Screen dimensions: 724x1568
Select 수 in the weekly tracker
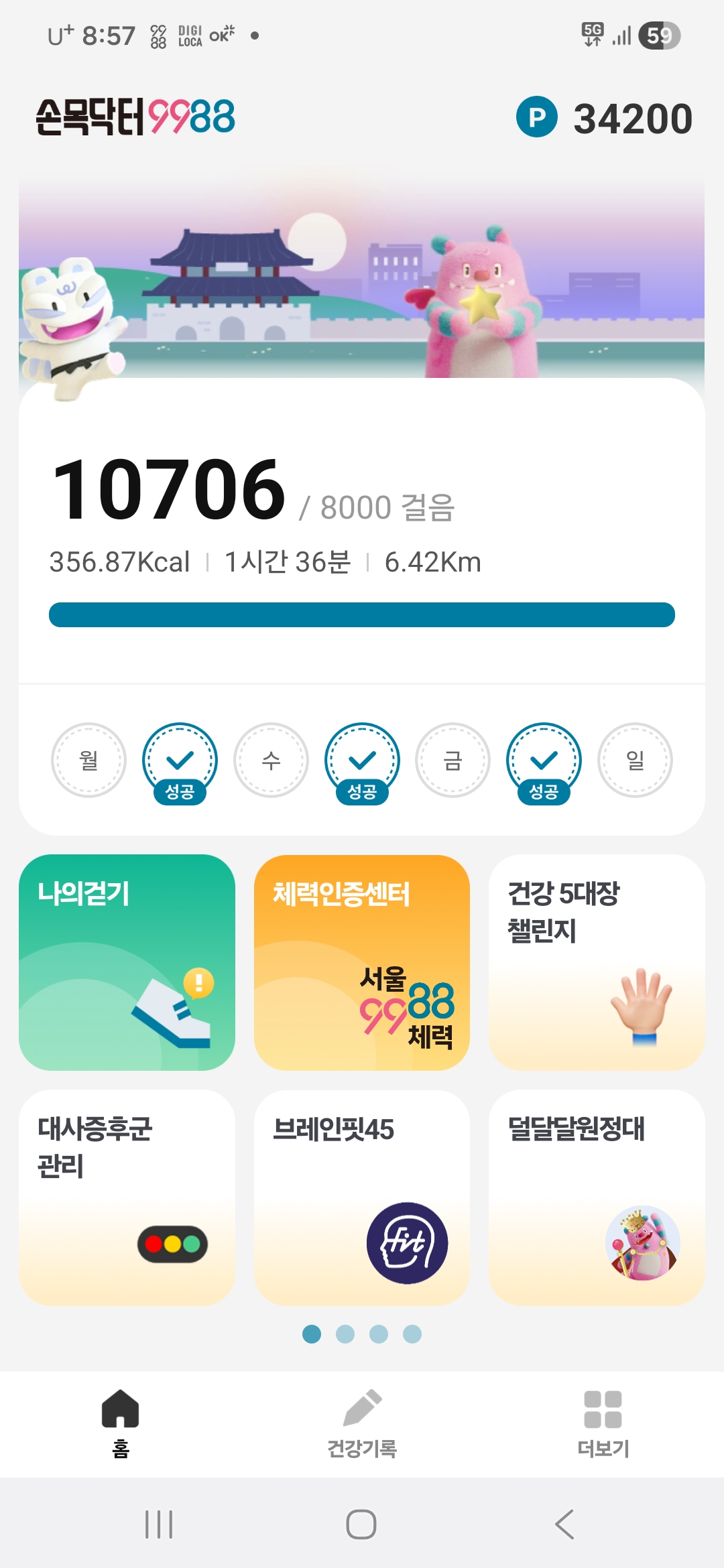(x=271, y=760)
